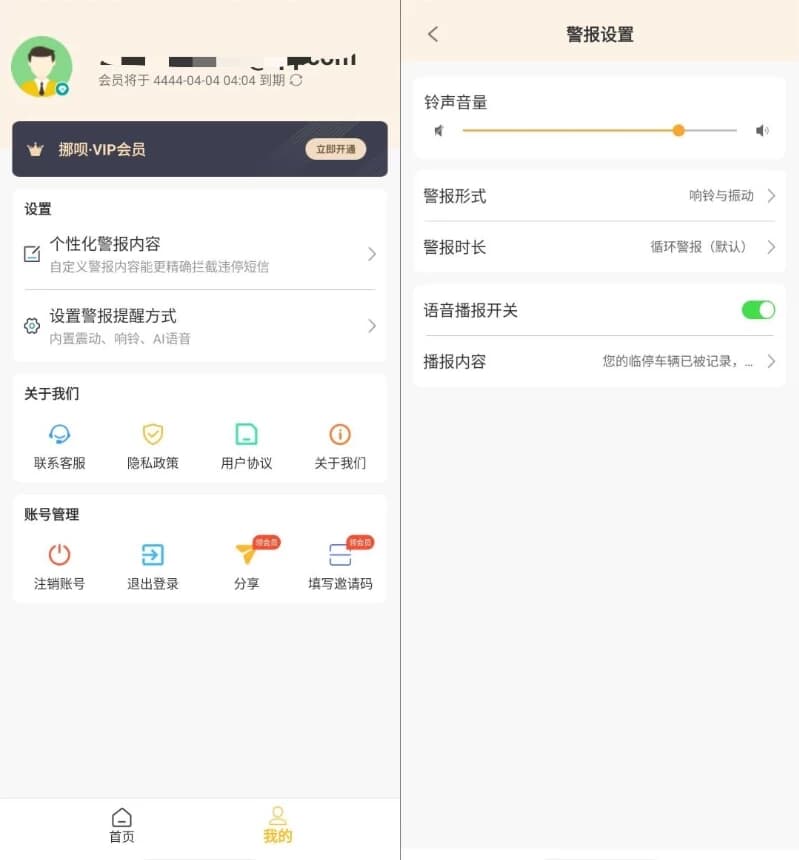Open 关于我们 about page

[x=340, y=446]
